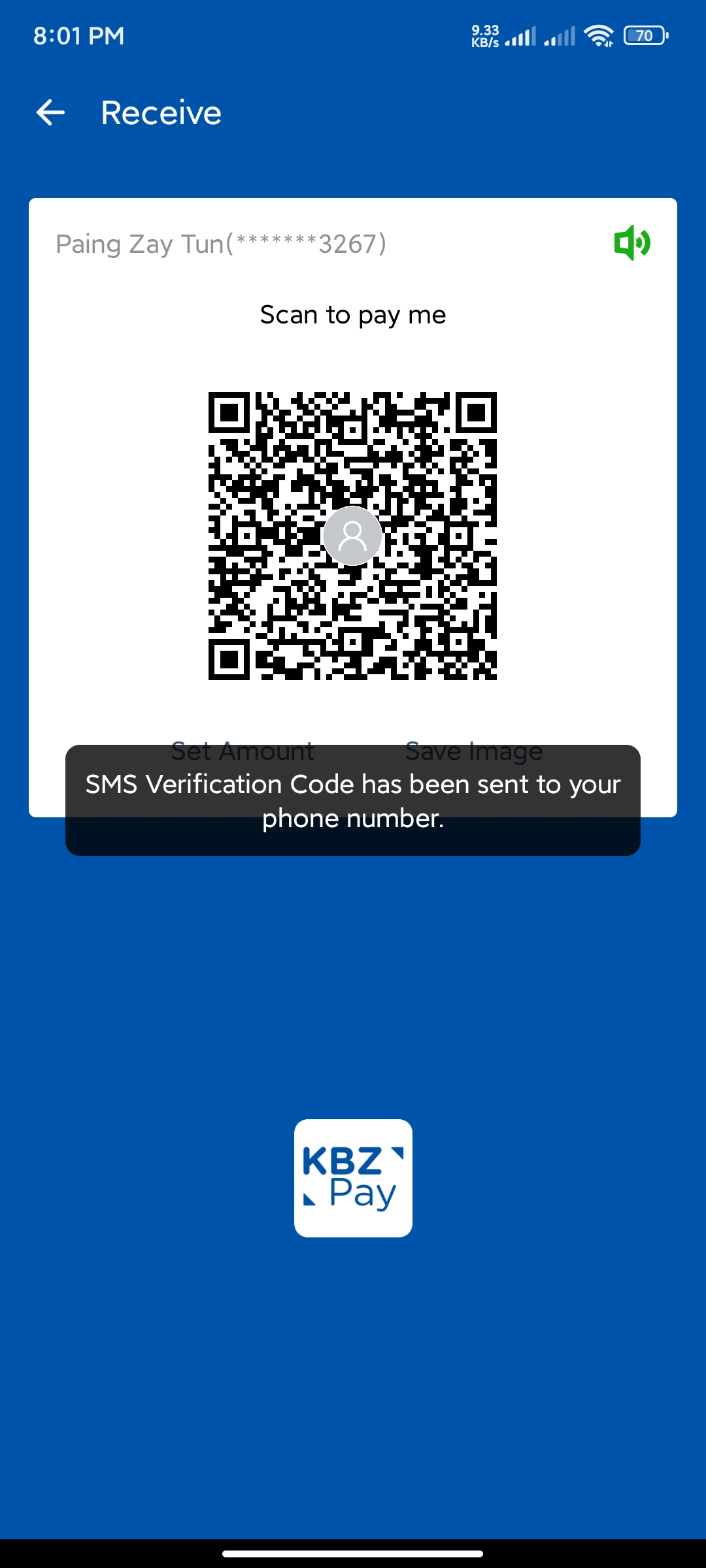The image size is (706, 1568).
Task: Go back from the Receive screen
Action: tap(50, 112)
